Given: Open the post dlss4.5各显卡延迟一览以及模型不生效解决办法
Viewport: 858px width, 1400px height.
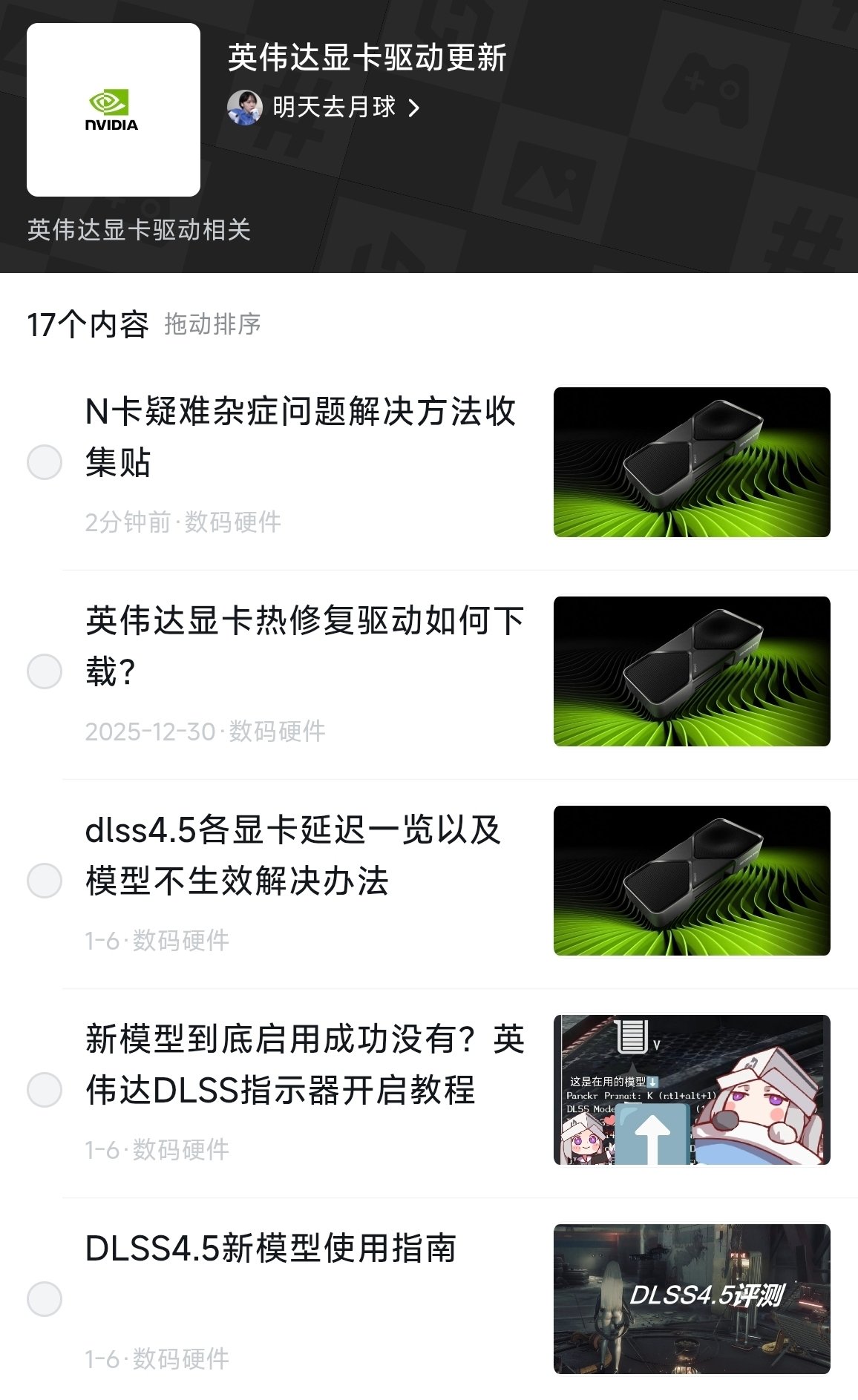Looking at the screenshot, I should click(x=293, y=855).
